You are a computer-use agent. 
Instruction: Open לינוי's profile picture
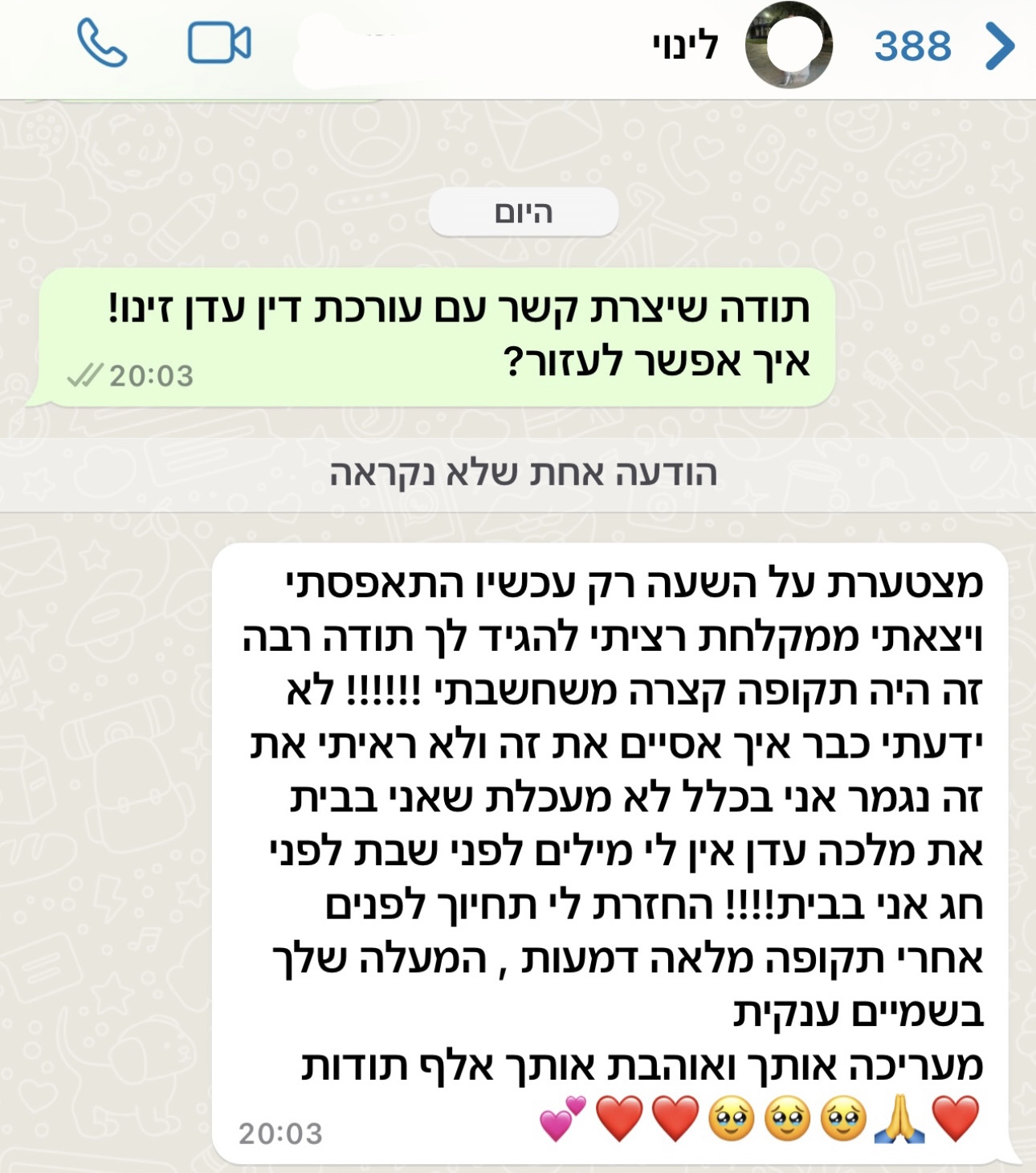[788, 46]
